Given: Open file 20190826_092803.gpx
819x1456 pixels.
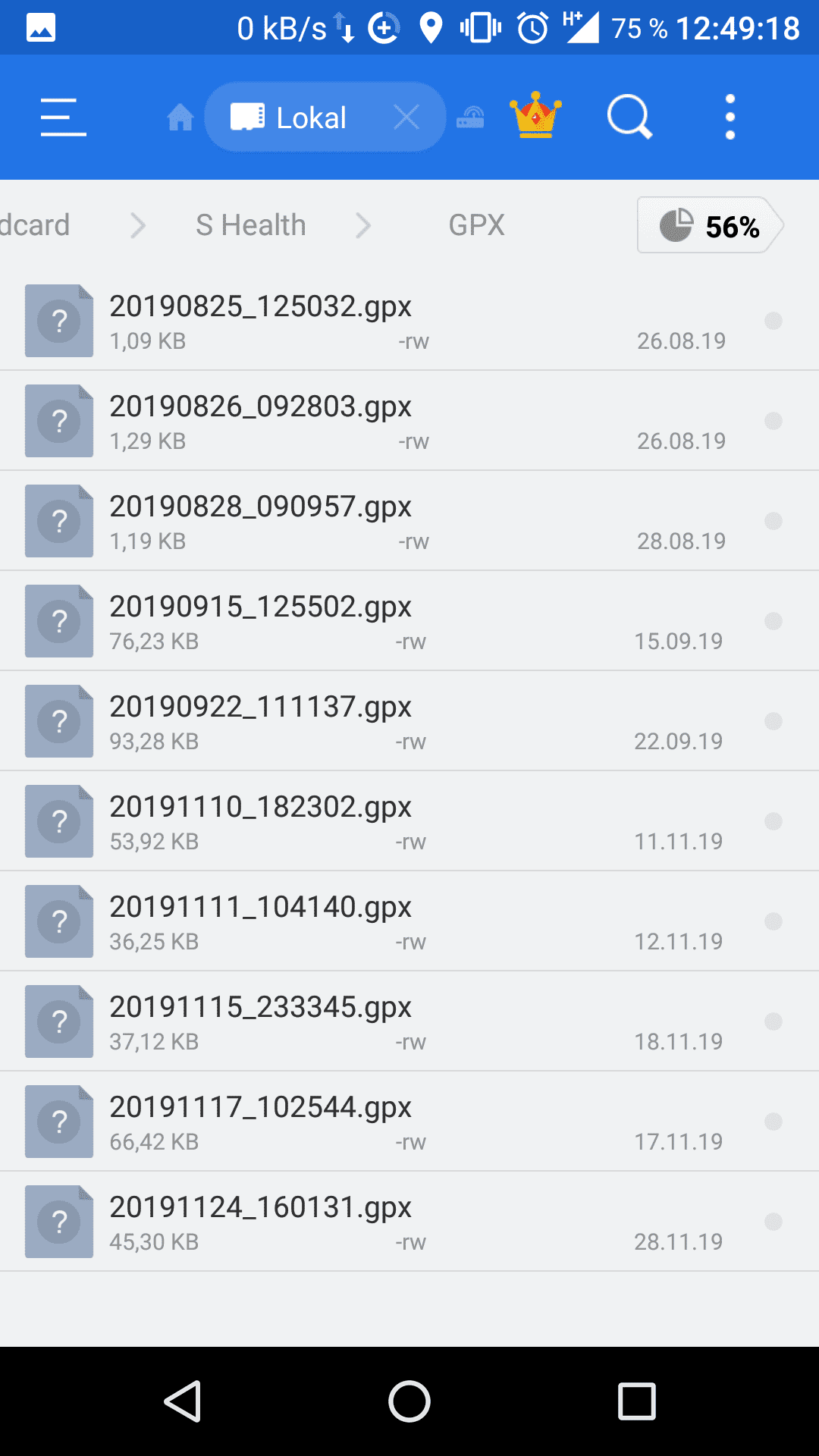Looking at the screenshot, I should 260,407.
